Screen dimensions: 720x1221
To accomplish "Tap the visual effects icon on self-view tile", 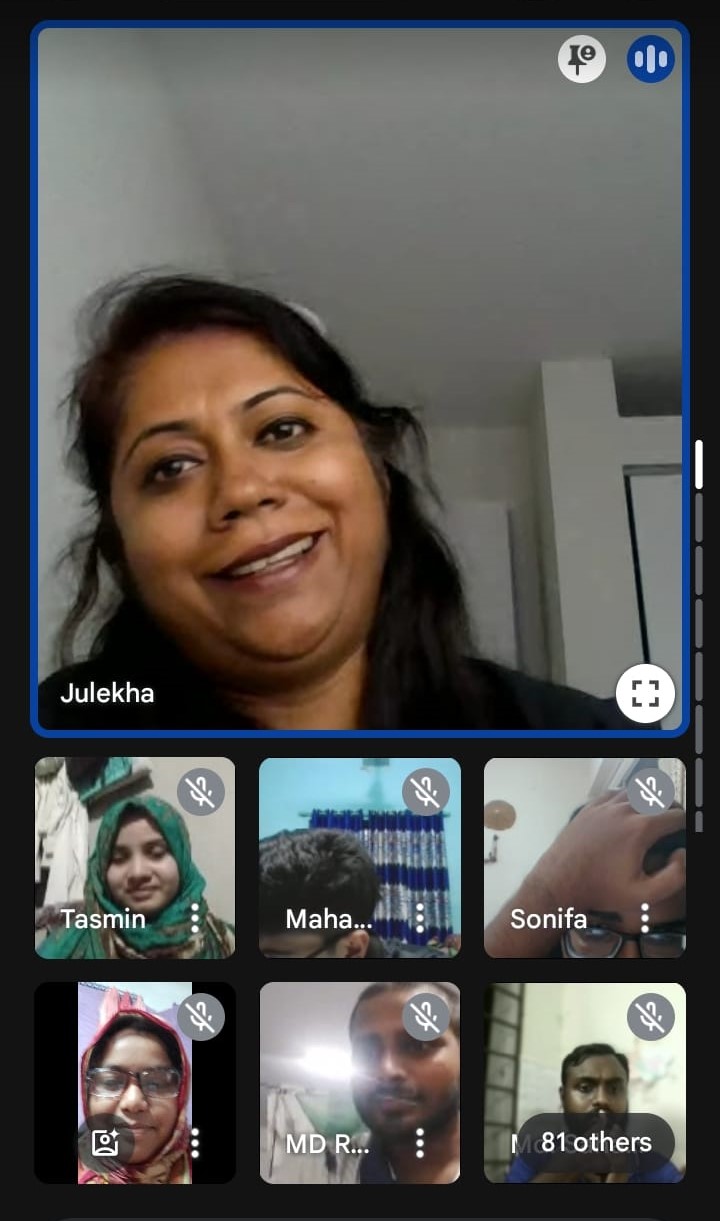I will pyautogui.click(x=106, y=1142).
